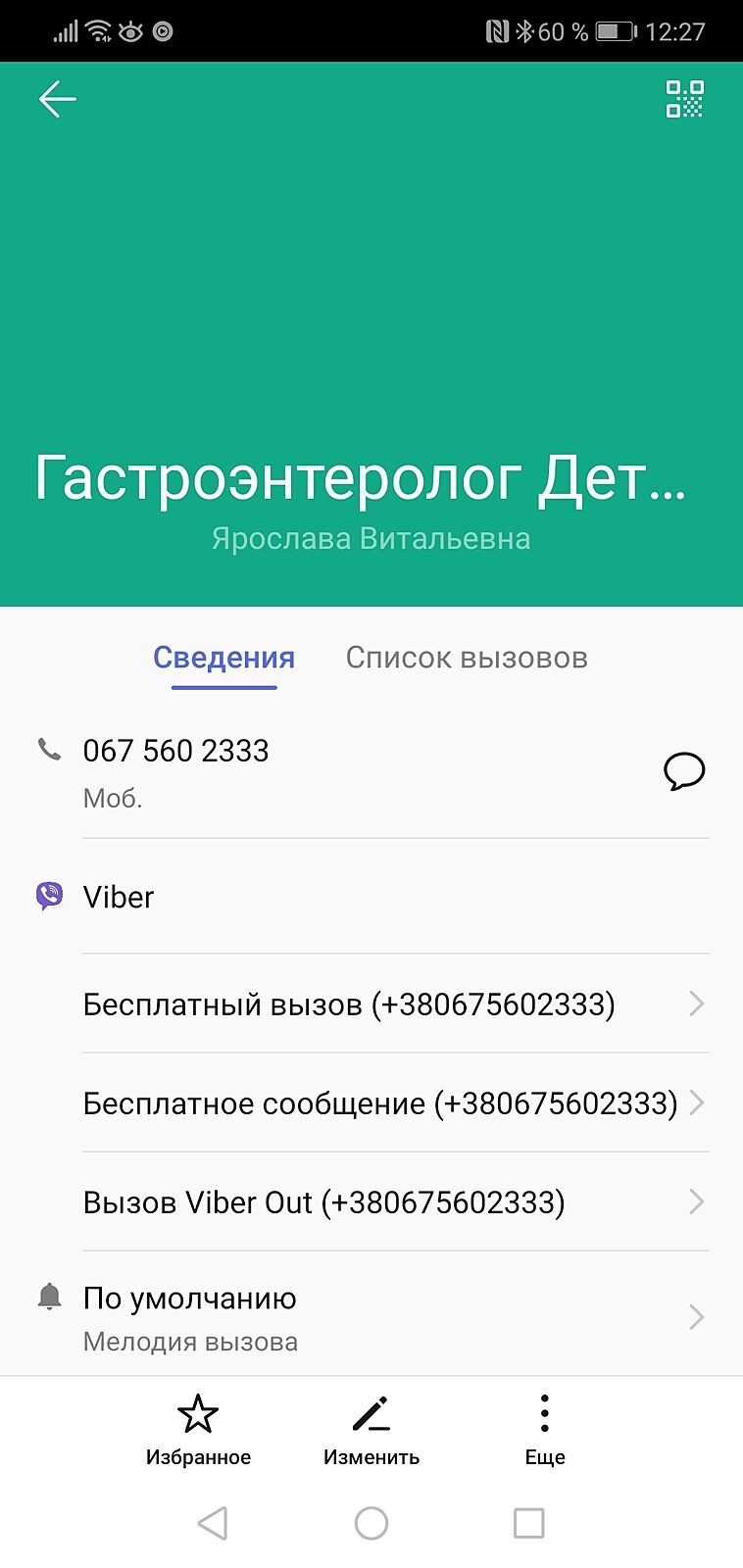Add contact to Избранное
Image resolution: width=743 pixels, height=1568 pixels.
point(198,1428)
